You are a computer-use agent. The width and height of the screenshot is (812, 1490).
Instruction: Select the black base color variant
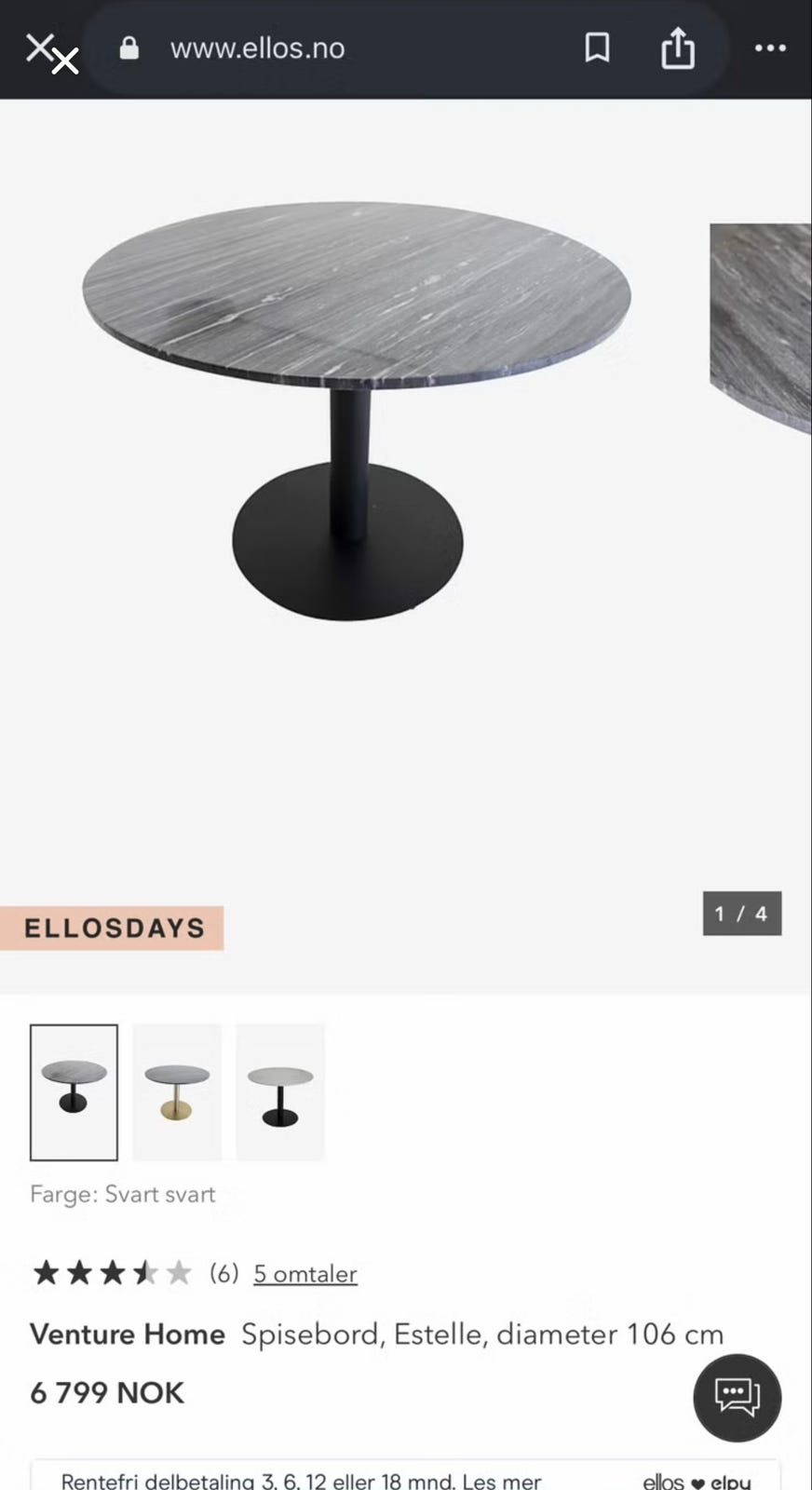74,1092
